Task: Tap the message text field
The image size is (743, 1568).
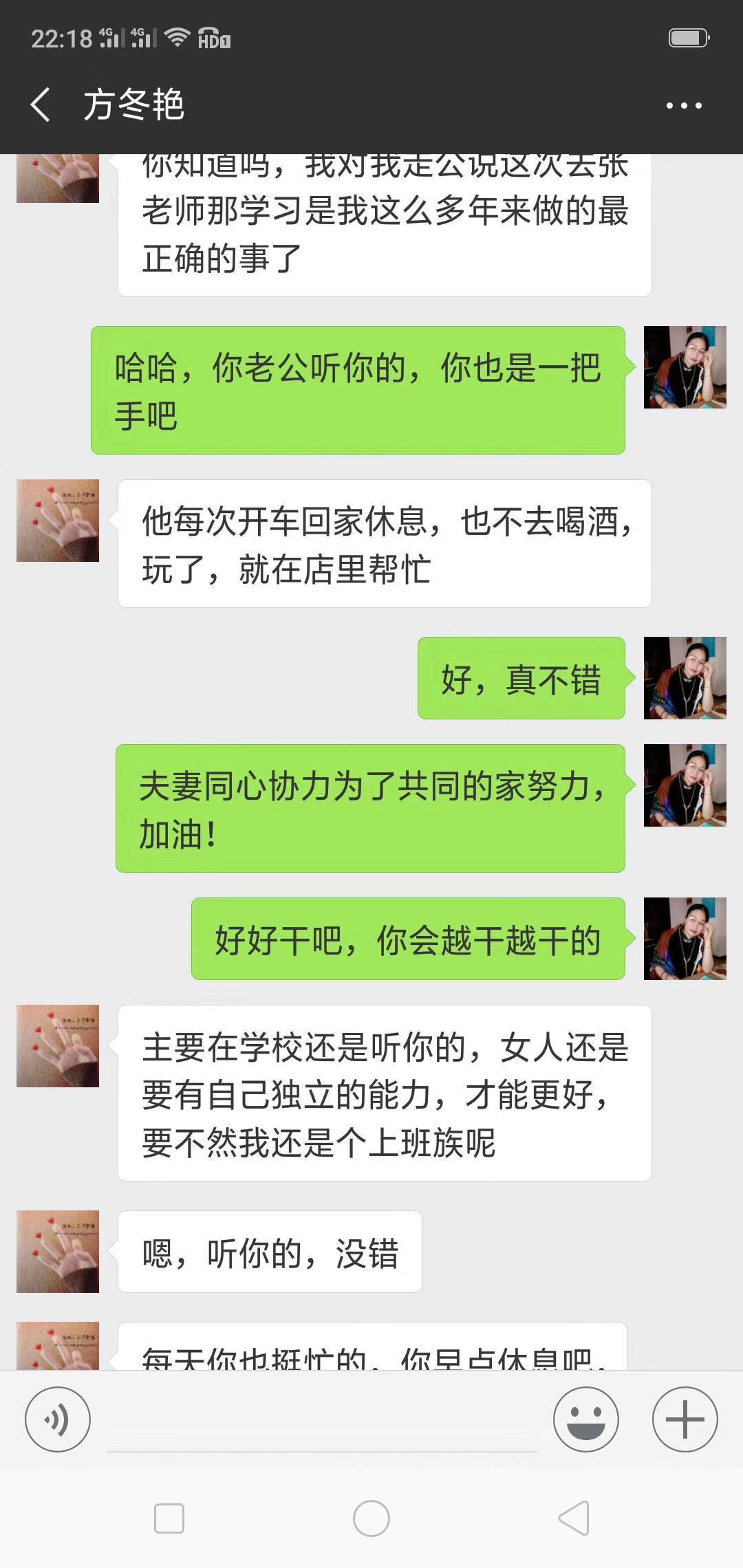Action: [322, 1424]
